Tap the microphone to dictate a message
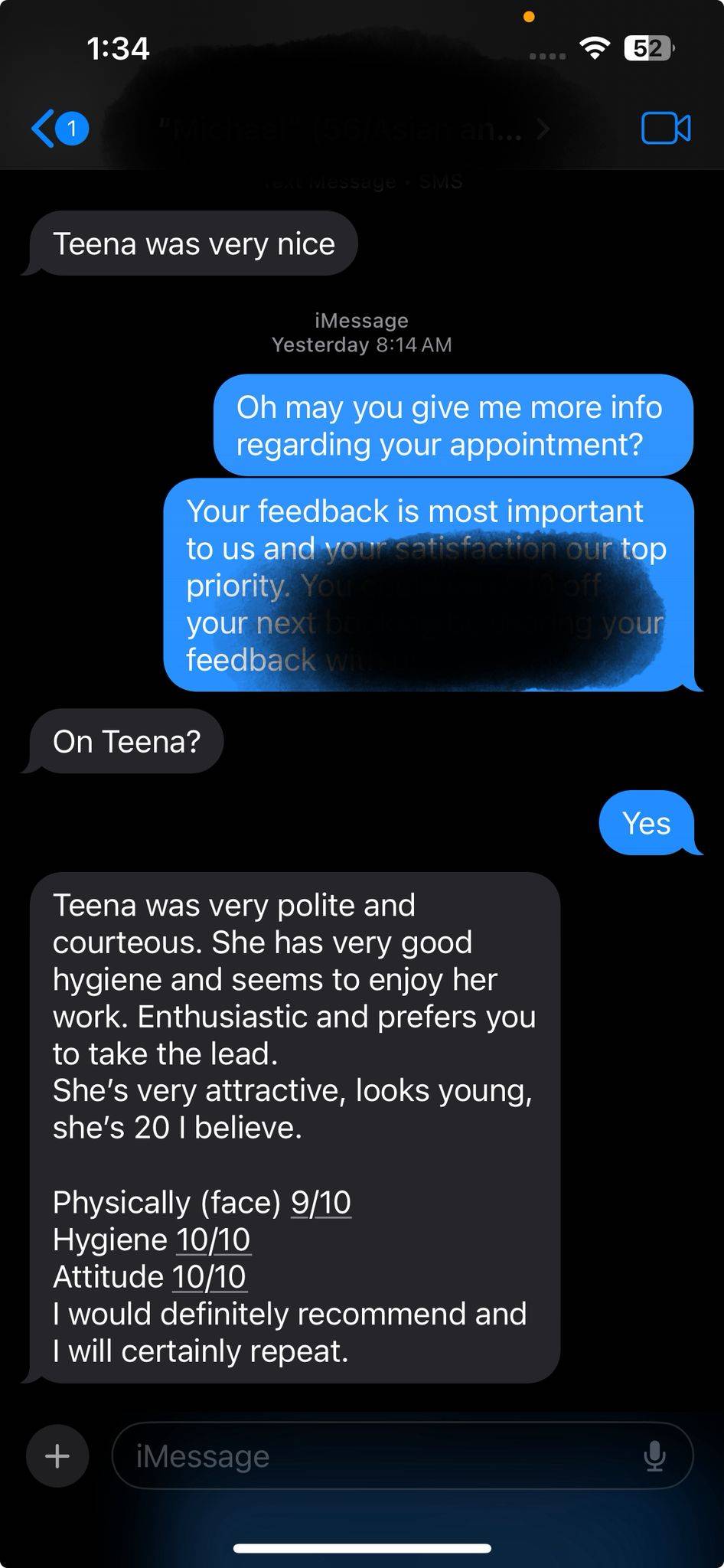Viewport: 724px width, 1568px height. [x=654, y=1455]
